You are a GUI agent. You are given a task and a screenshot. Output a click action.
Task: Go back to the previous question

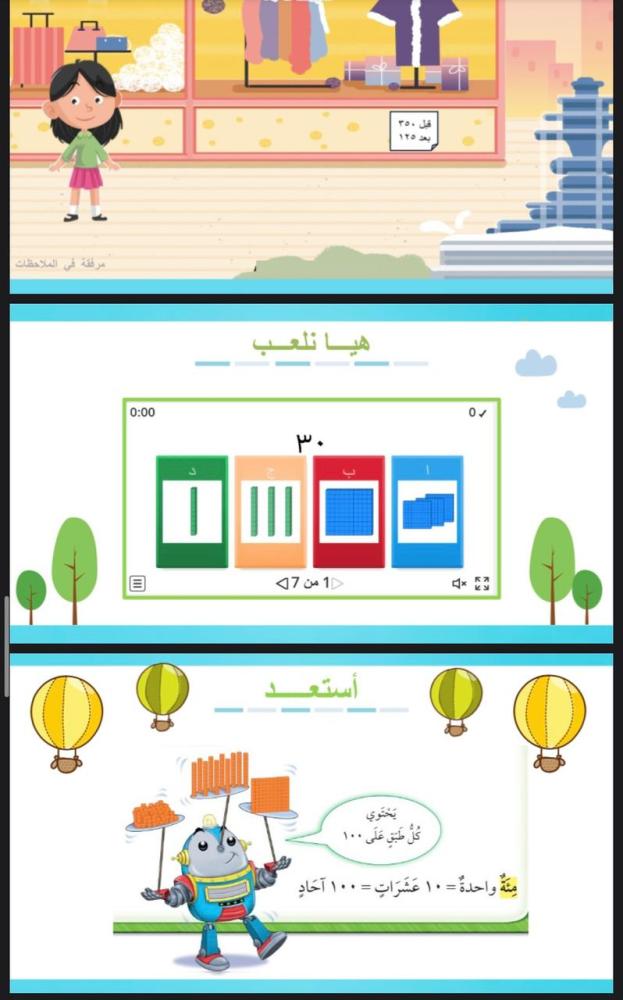pos(337,583)
